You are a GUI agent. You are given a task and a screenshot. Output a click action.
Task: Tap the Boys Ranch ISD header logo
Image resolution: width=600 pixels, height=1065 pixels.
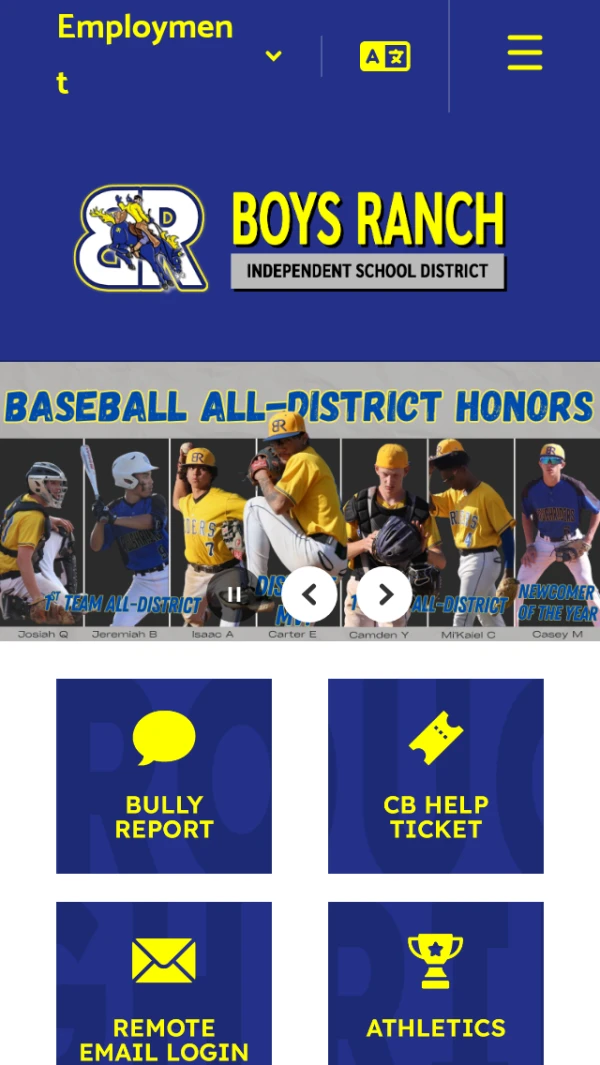(x=289, y=238)
